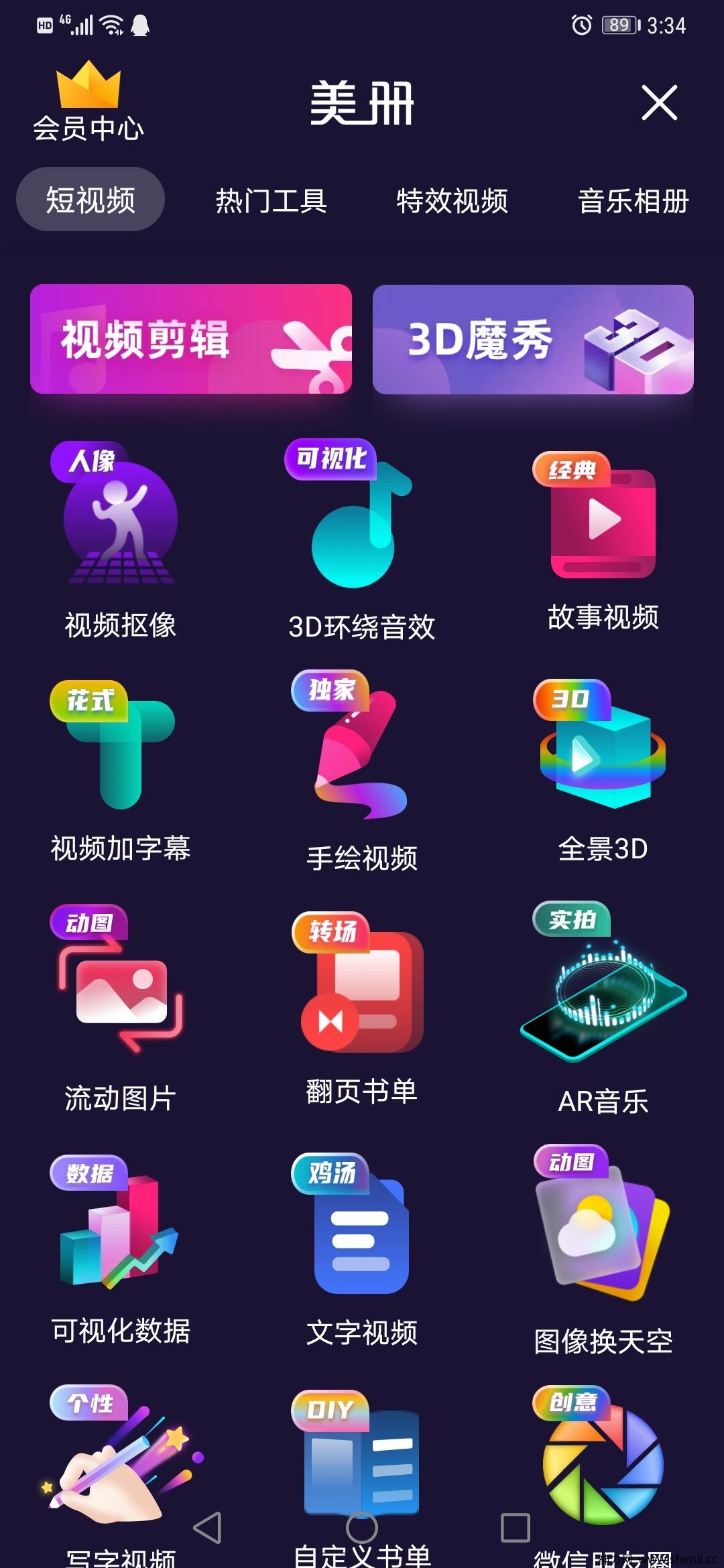Choose 视频加字幕 tool
The height and width of the screenshot is (1568, 724).
point(121,771)
